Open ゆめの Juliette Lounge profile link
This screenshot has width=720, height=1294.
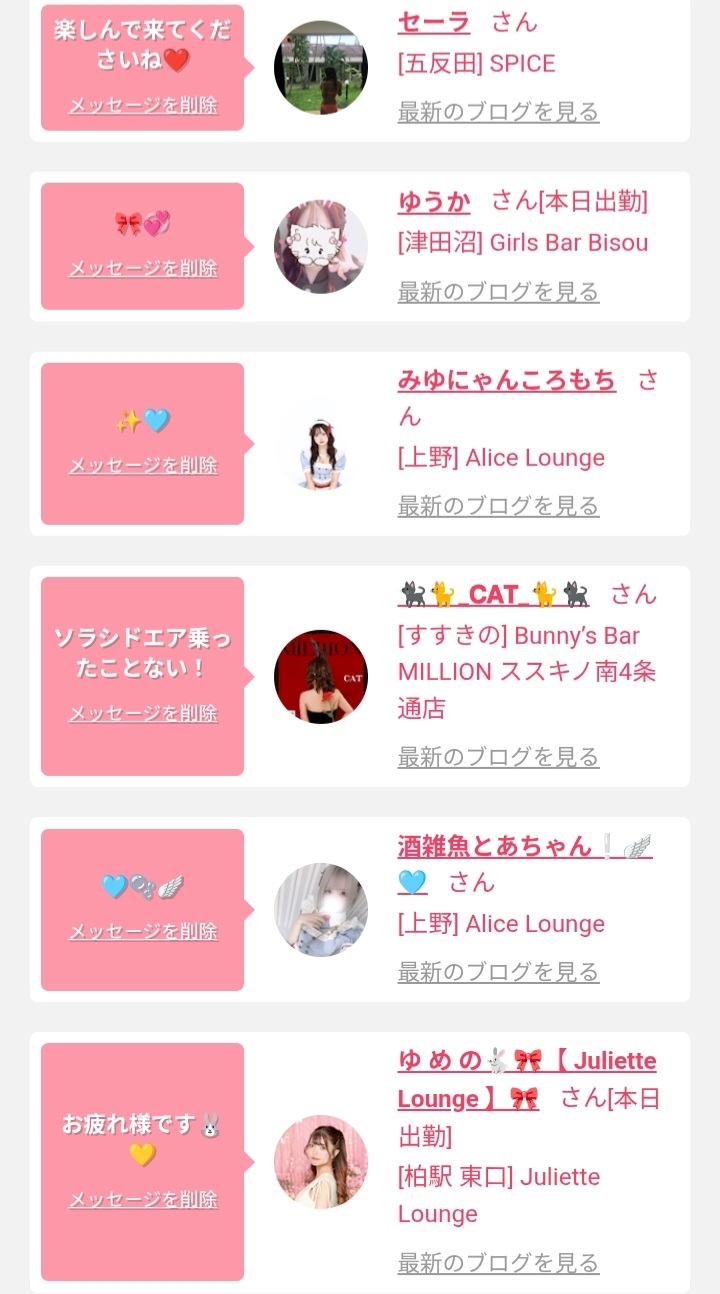tap(527, 1079)
